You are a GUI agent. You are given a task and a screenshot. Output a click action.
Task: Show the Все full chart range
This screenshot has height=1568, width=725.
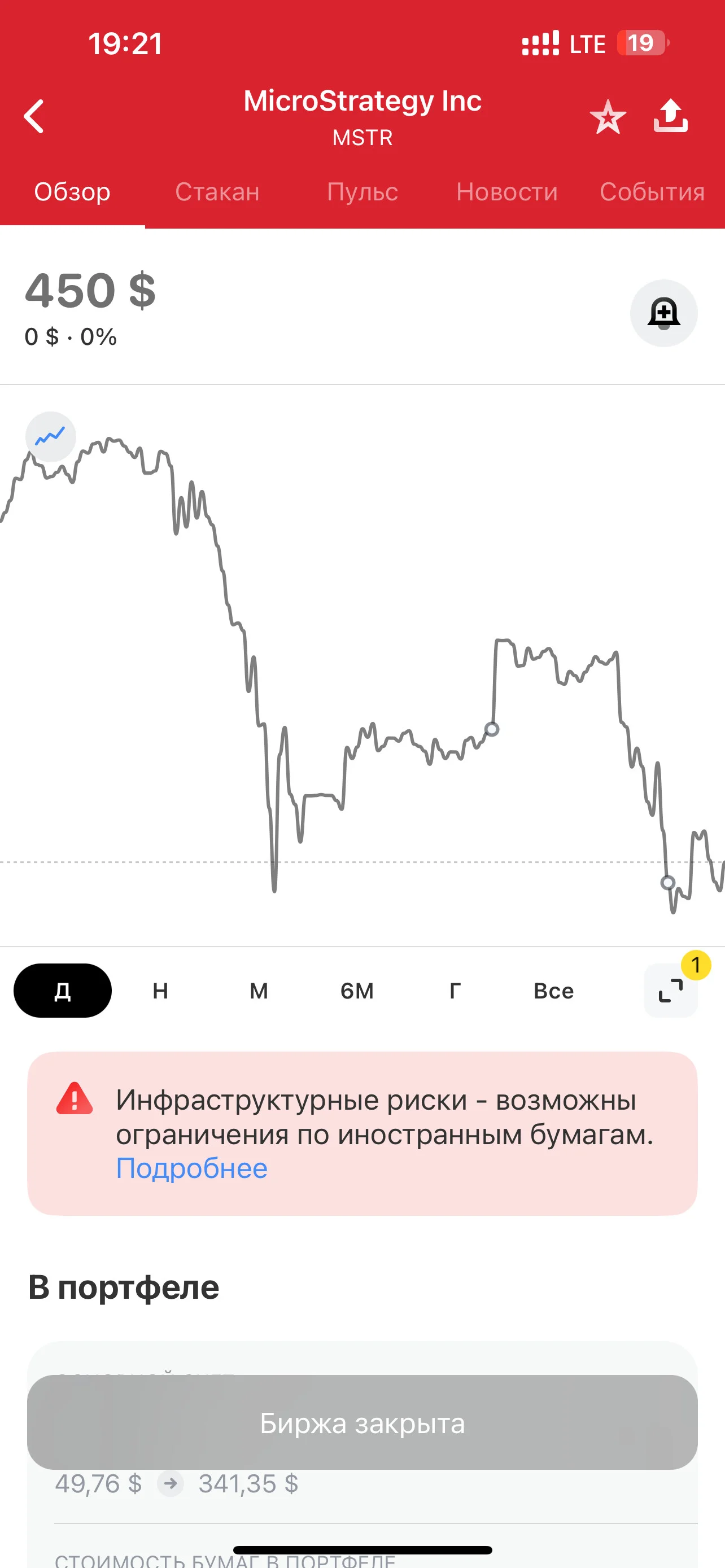[x=553, y=991]
